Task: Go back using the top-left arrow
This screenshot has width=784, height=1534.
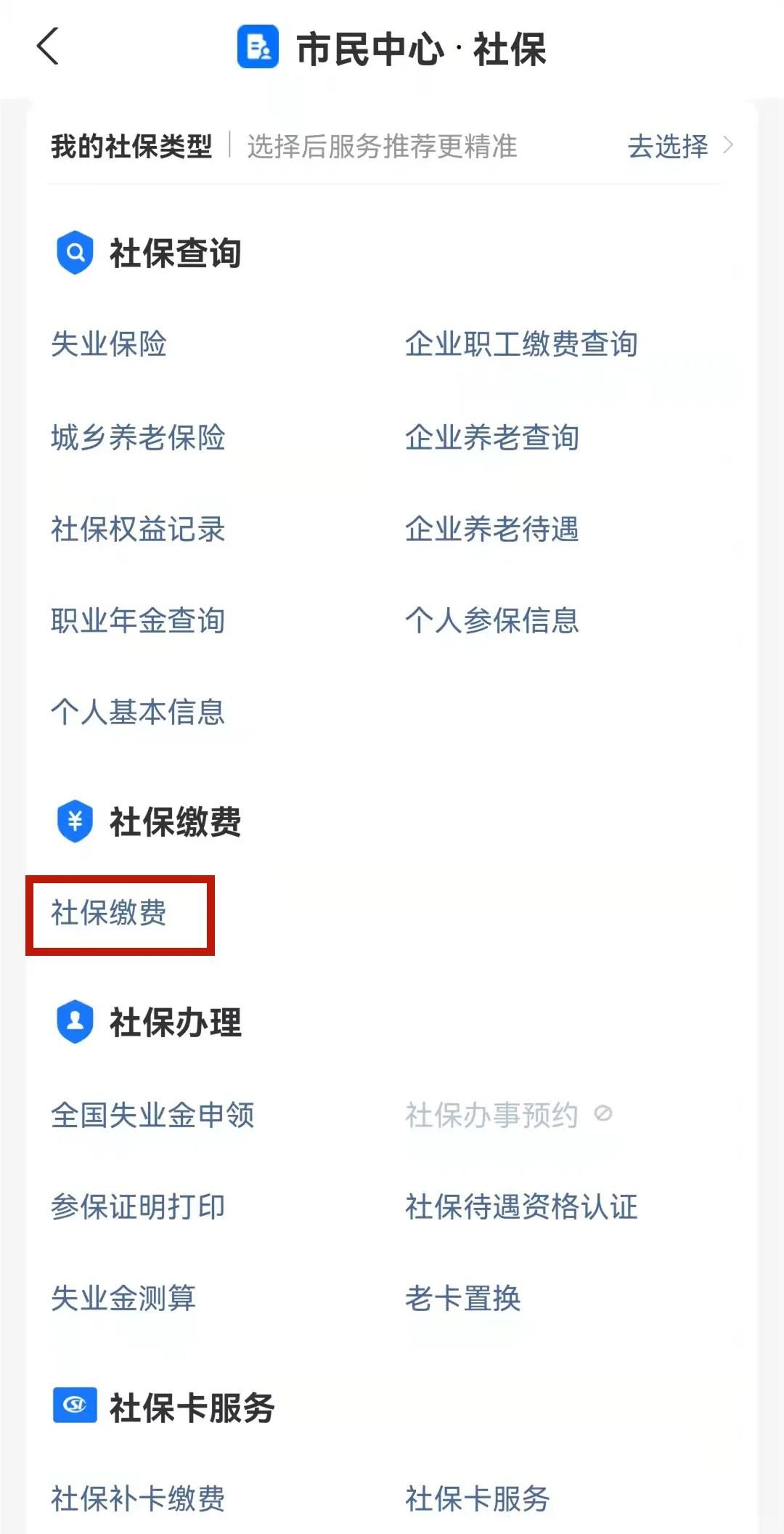Action: point(47,47)
